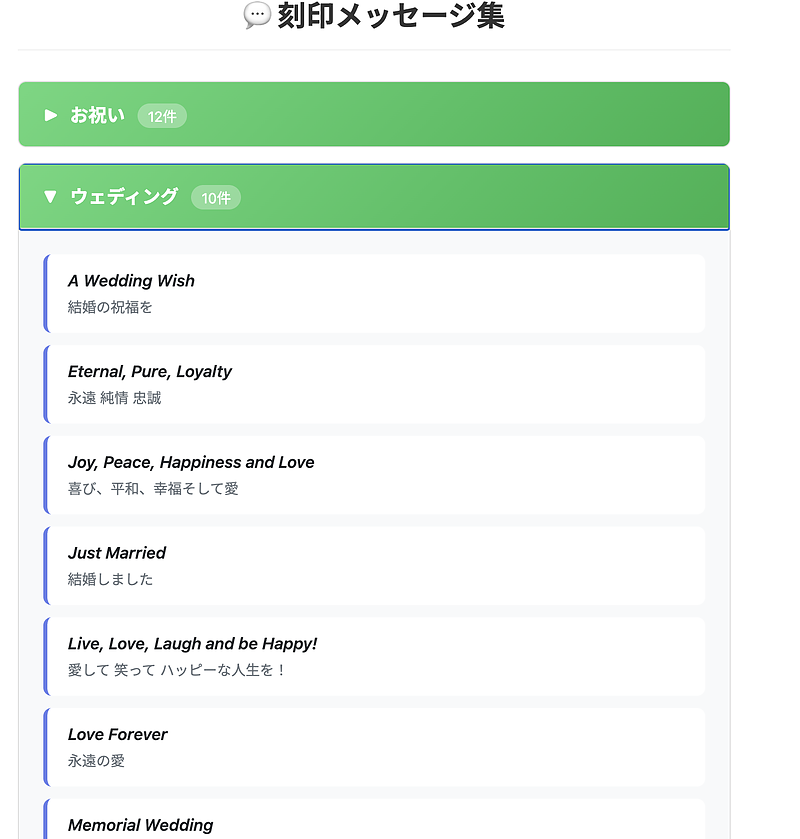Click the Joy, Peace, Happiness and Love entry
This screenshot has height=839, width=800.
tap(375, 475)
